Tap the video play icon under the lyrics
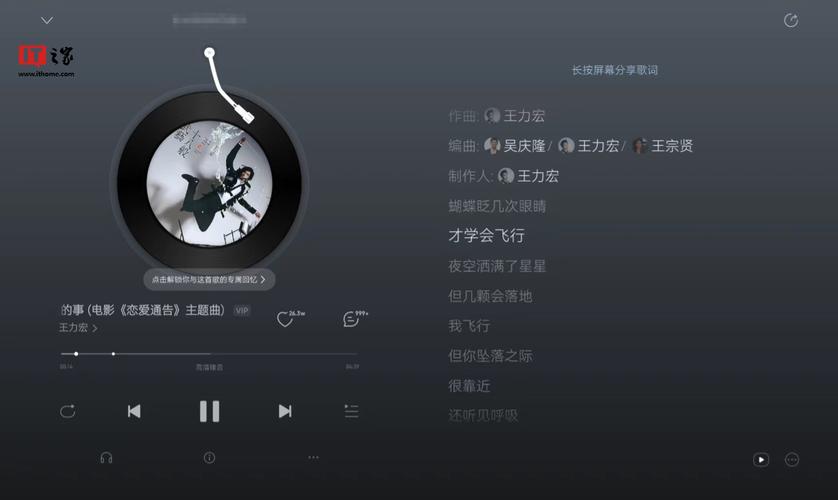Viewport: 838px width, 500px height. click(x=761, y=459)
